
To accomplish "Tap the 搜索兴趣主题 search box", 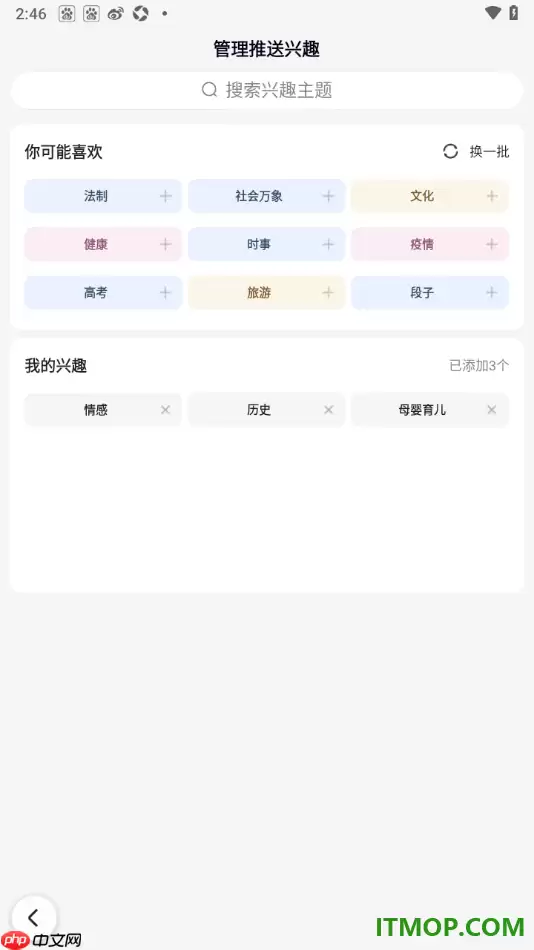I will pos(267,90).
